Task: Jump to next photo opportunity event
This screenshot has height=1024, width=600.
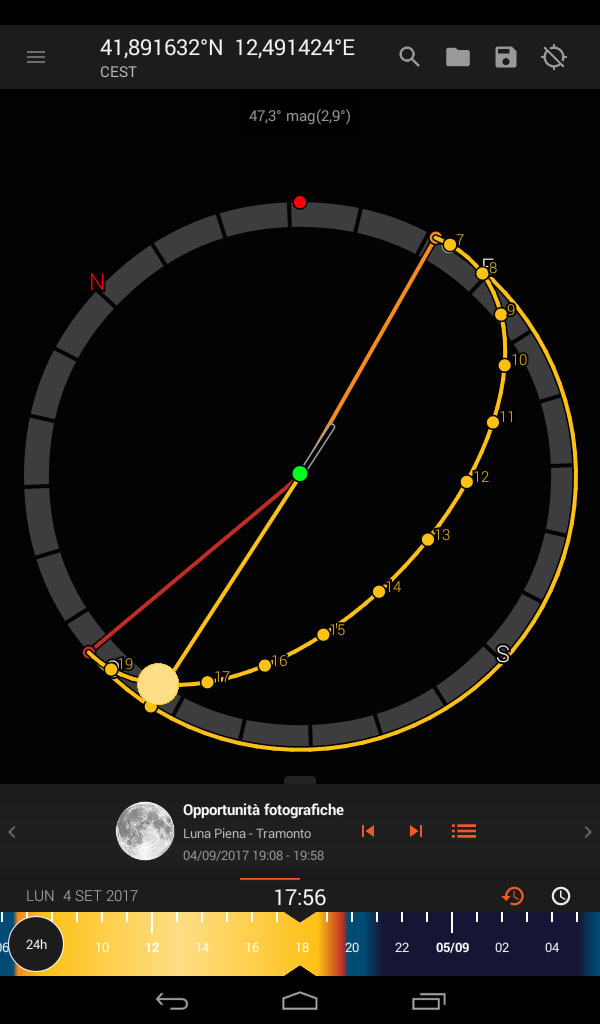Action: (416, 831)
